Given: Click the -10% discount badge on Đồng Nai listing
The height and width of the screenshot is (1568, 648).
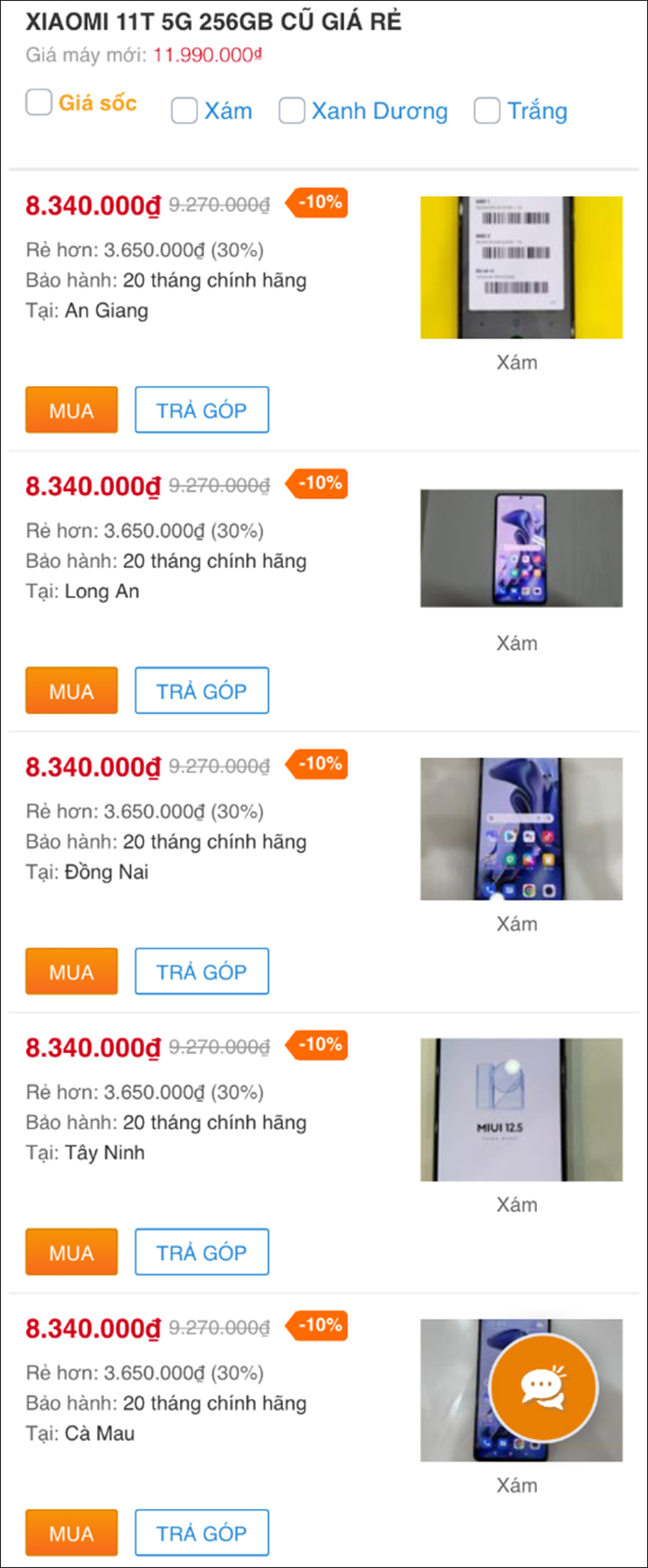Looking at the screenshot, I should pyautogui.click(x=316, y=763).
